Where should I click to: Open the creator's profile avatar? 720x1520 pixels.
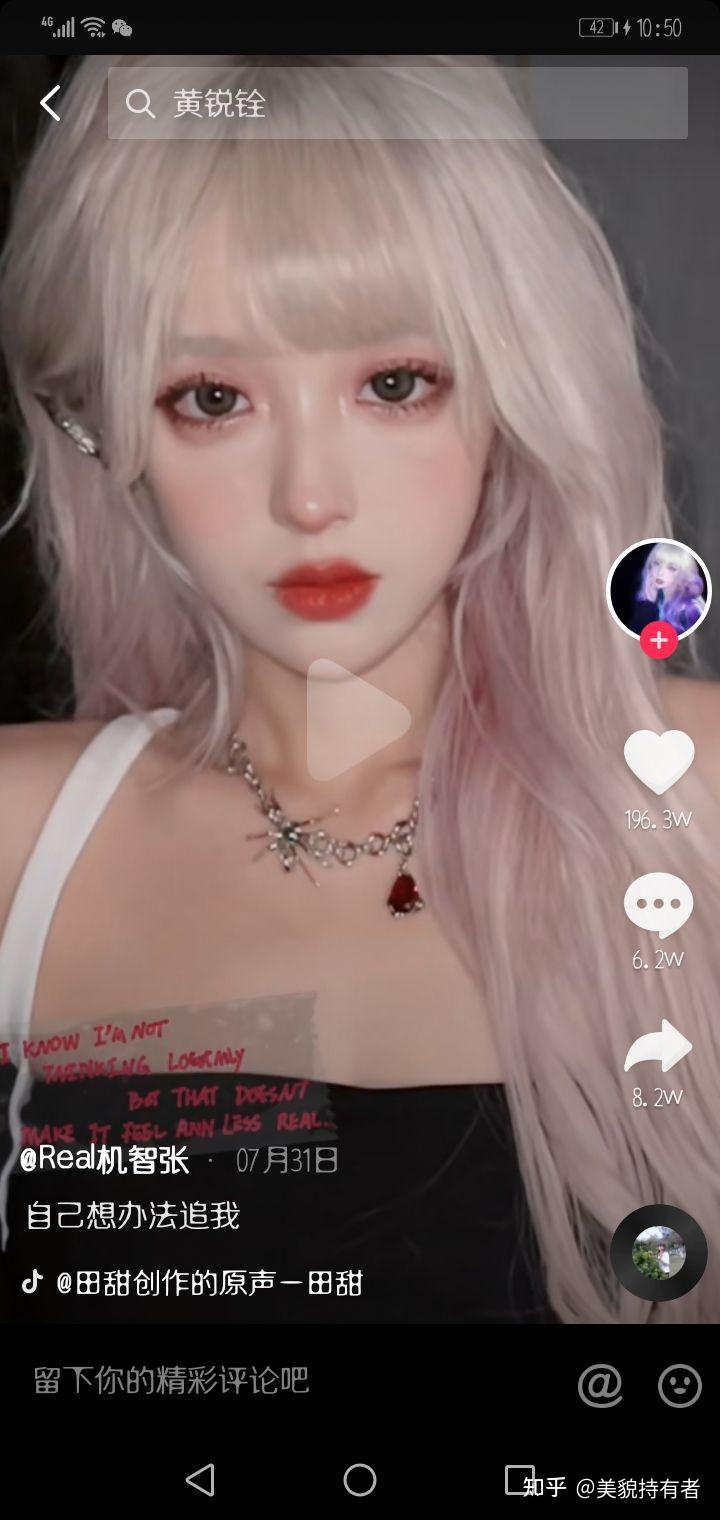coord(658,589)
